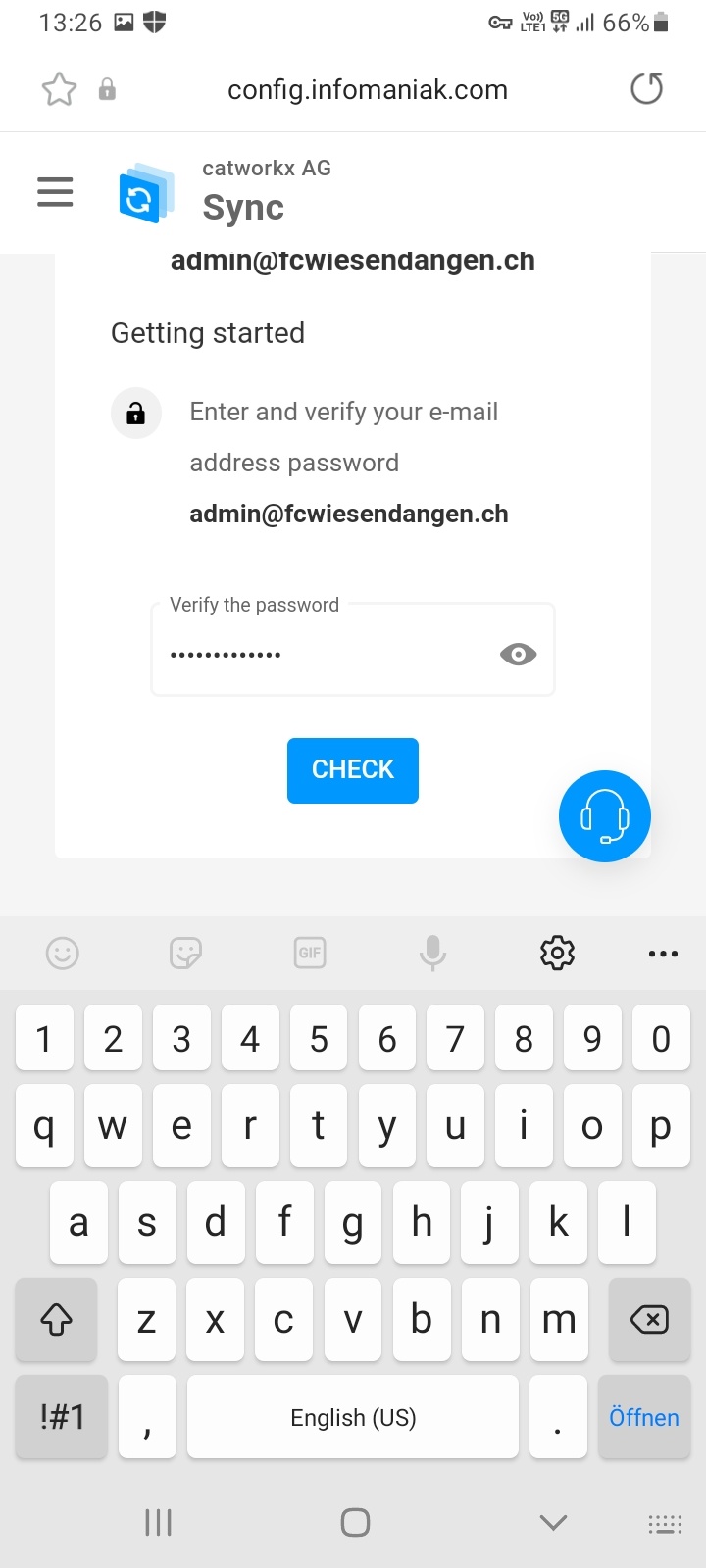
Task: Tap the config.infomaniak.com address bar
Action: pos(367,90)
